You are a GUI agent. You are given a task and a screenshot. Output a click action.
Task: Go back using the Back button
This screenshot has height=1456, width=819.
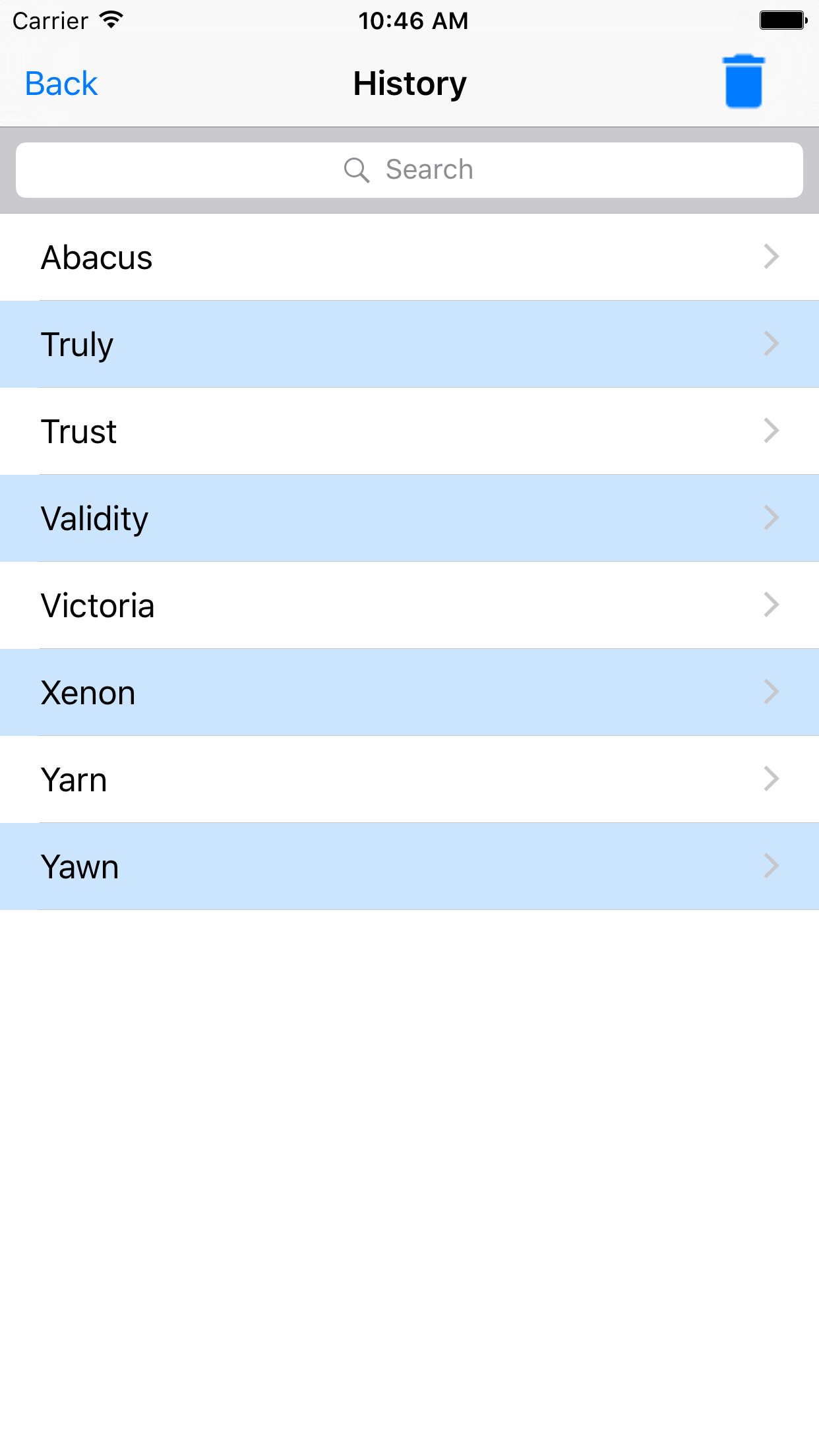[61, 84]
